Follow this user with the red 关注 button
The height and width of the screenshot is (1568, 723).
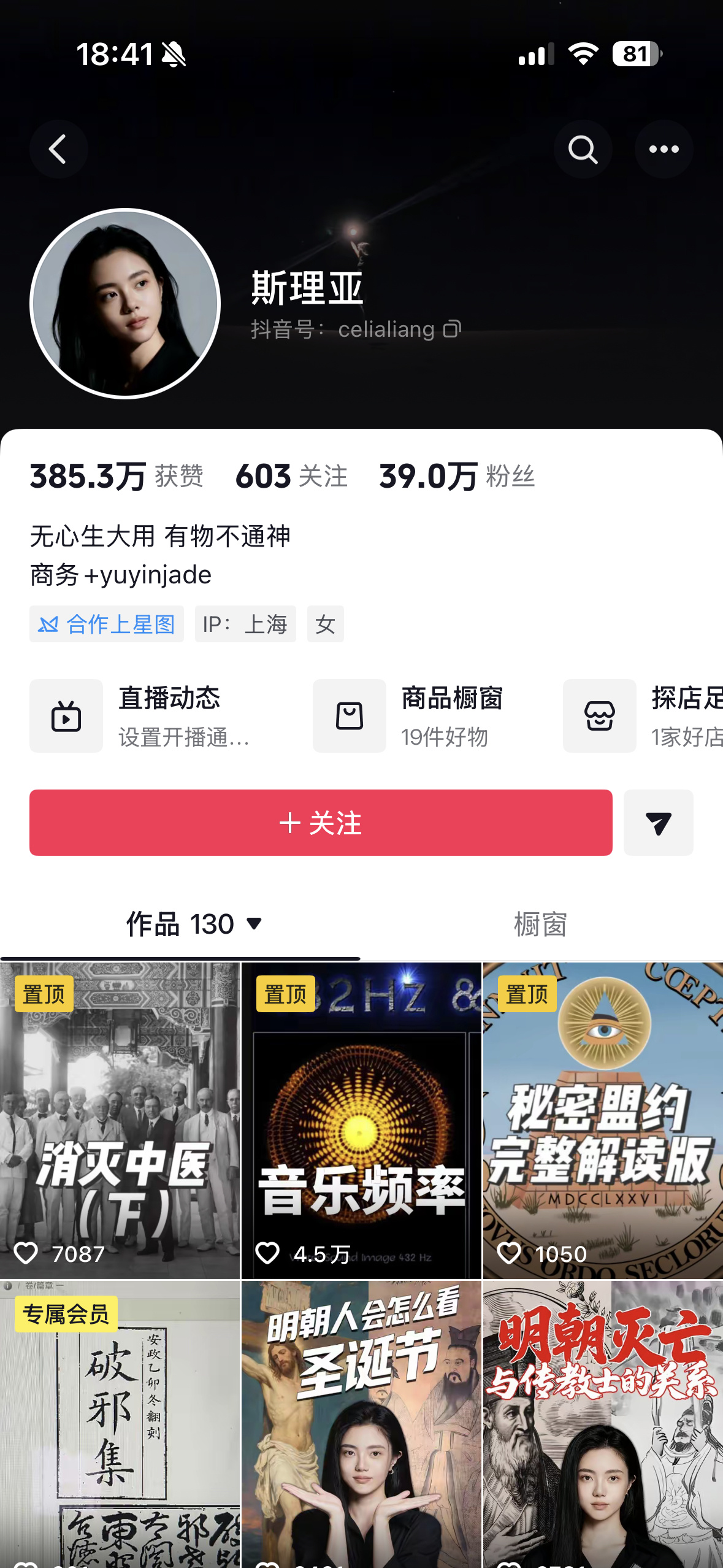tap(321, 823)
